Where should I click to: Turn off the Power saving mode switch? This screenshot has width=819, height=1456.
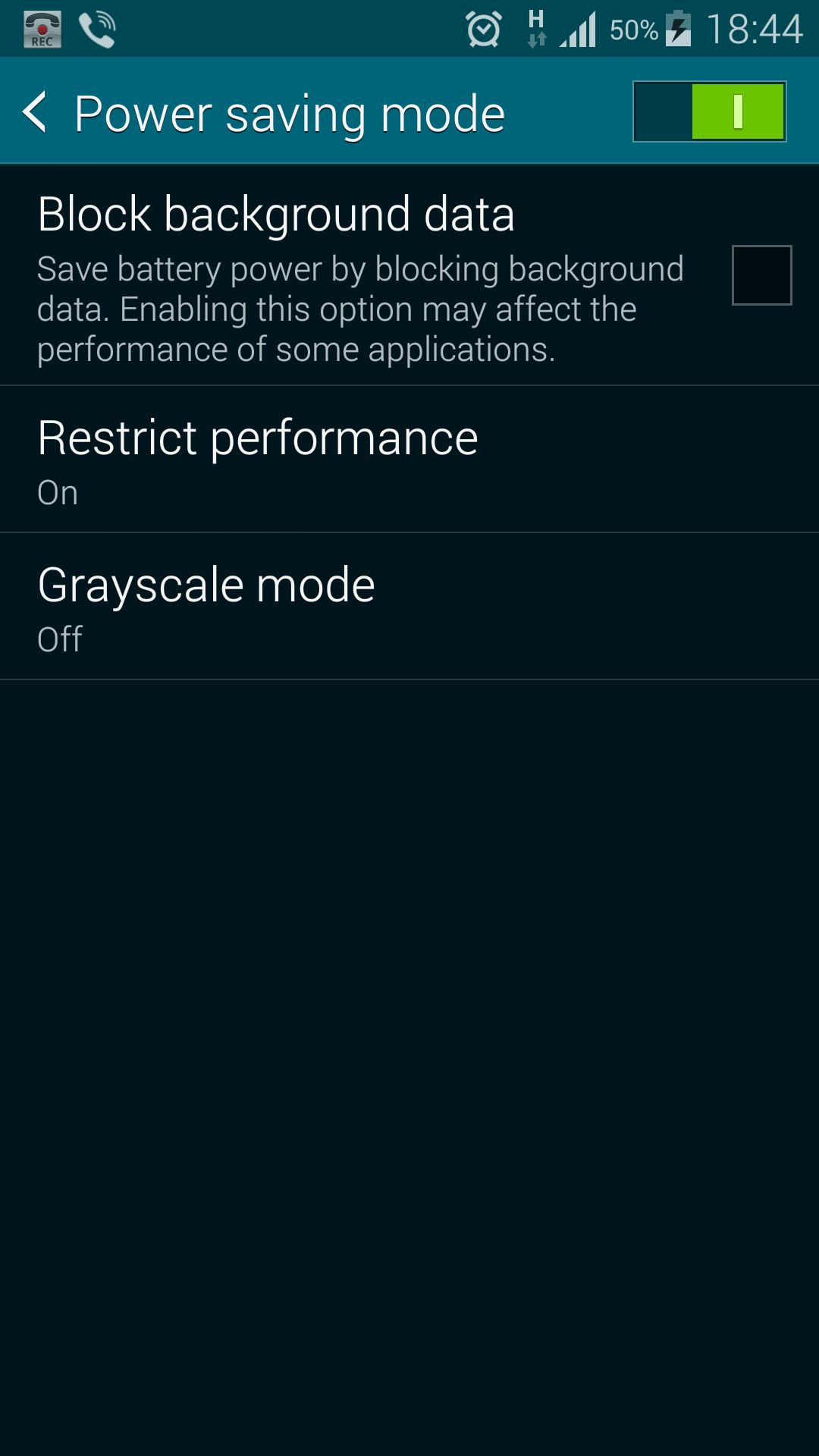pos(710,112)
